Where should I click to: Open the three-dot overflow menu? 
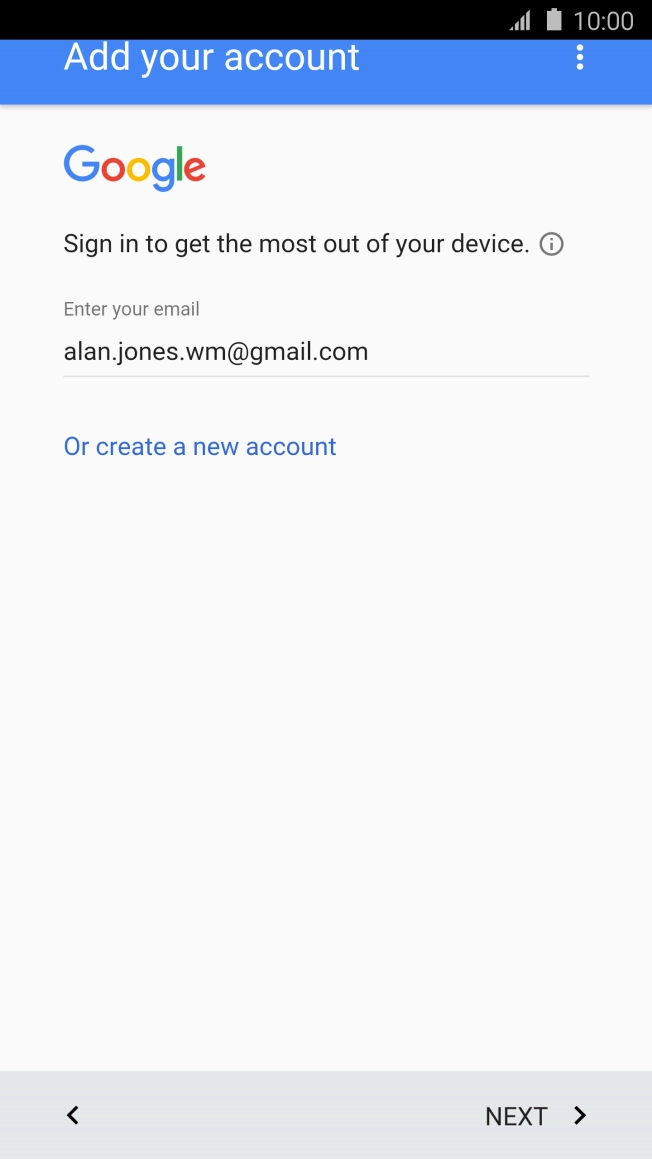click(580, 58)
